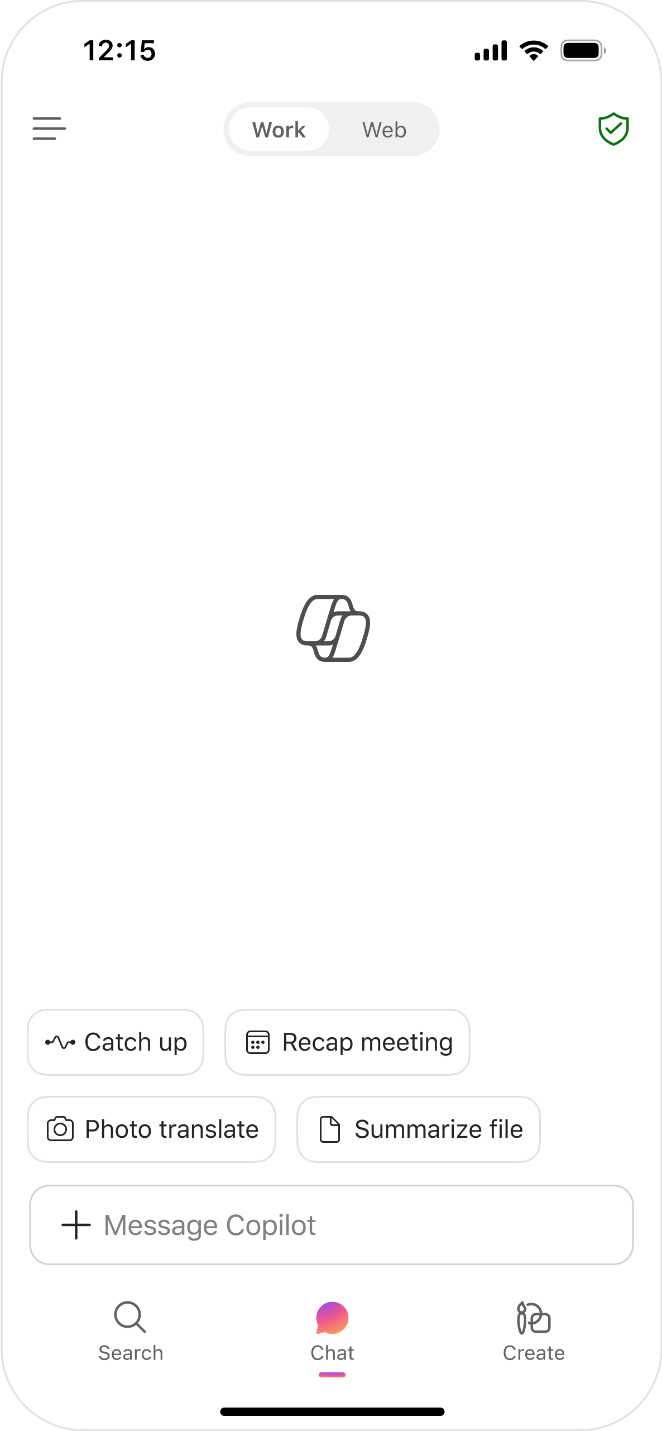Tap the Catch up suggestion chip

(116, 1043)
